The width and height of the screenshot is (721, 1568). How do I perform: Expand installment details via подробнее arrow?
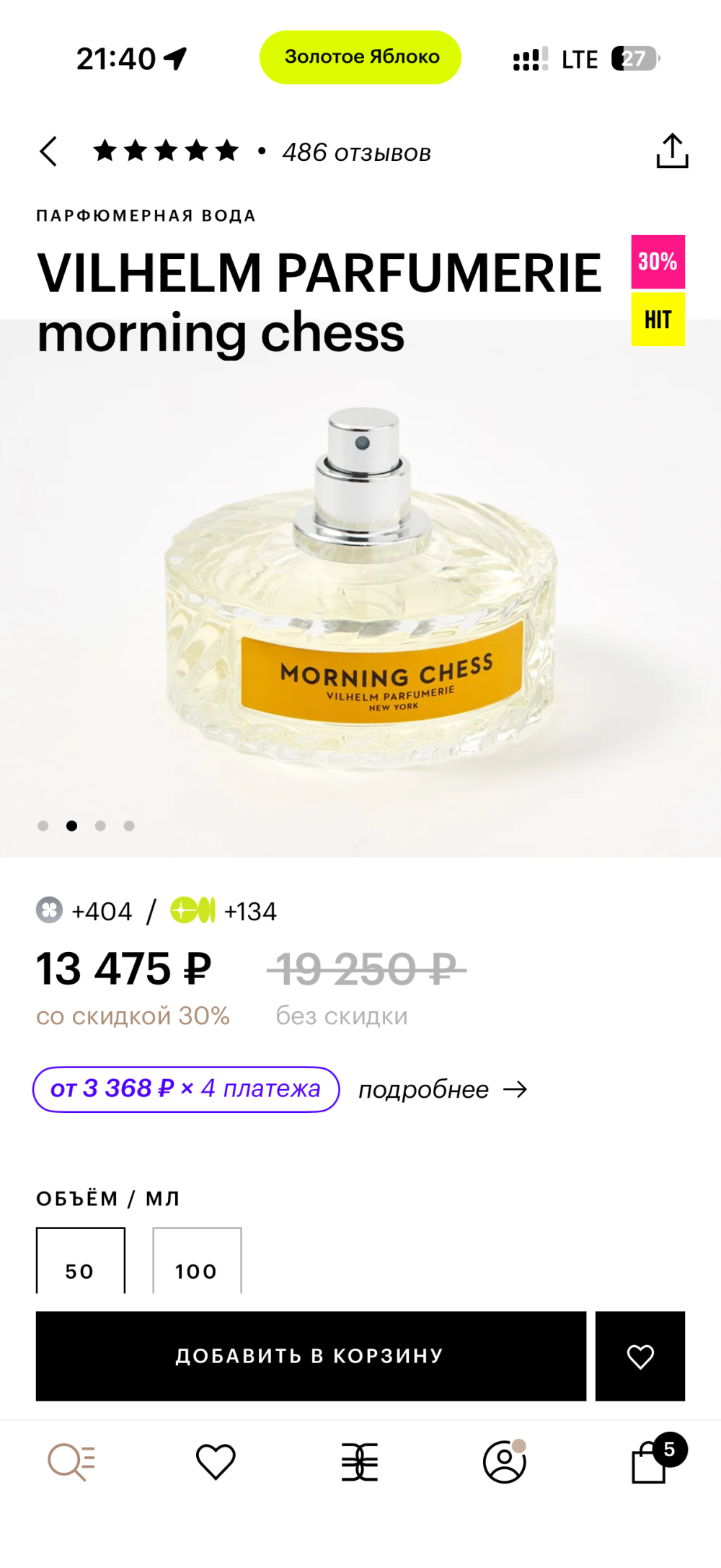(441, 1089)
